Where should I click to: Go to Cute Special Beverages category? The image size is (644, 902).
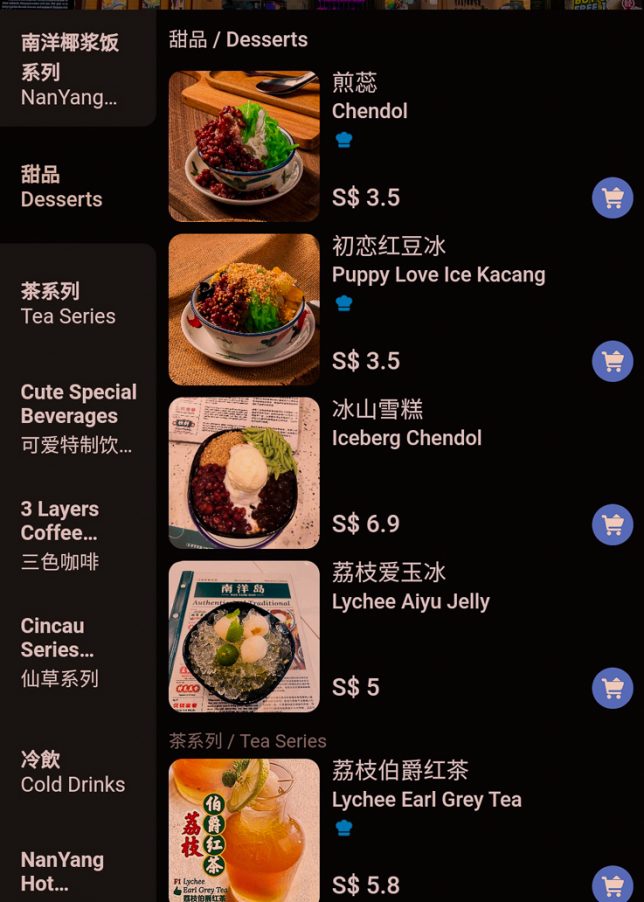pyautogui.click(x=78, y=417)
